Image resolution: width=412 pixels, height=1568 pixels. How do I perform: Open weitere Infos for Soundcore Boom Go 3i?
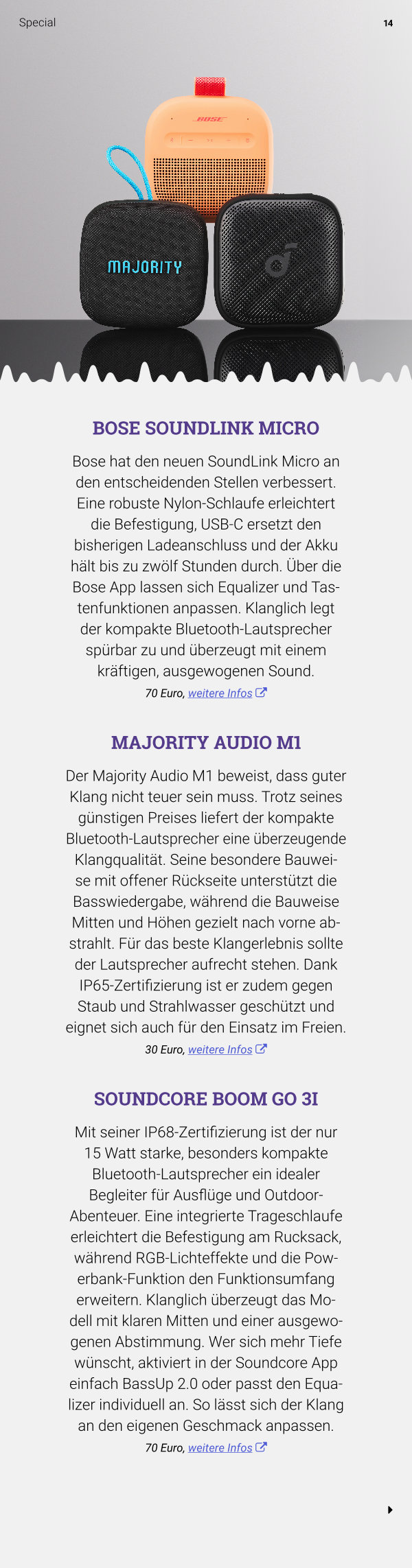point(227,1447)
